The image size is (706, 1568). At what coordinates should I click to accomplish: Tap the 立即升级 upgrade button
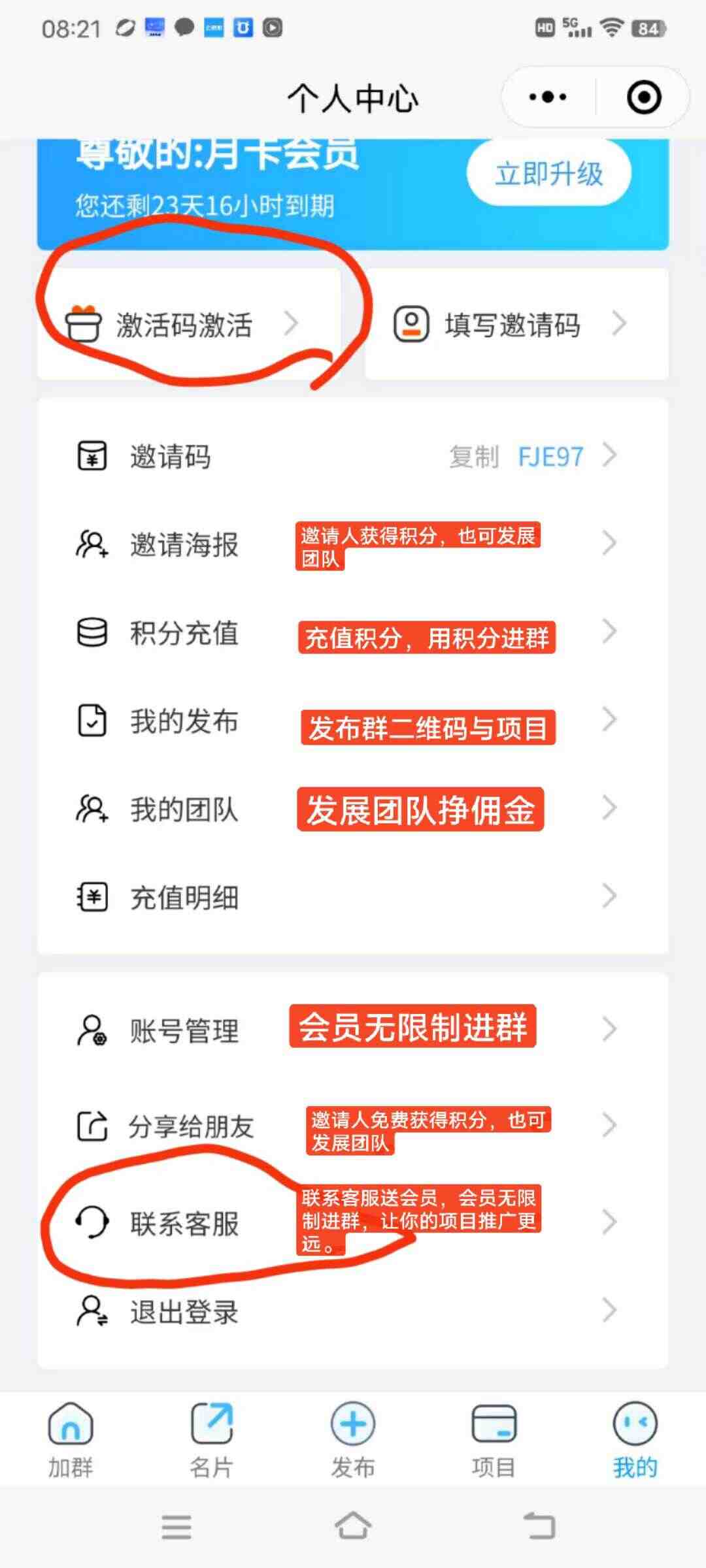(x=549, y=174)
